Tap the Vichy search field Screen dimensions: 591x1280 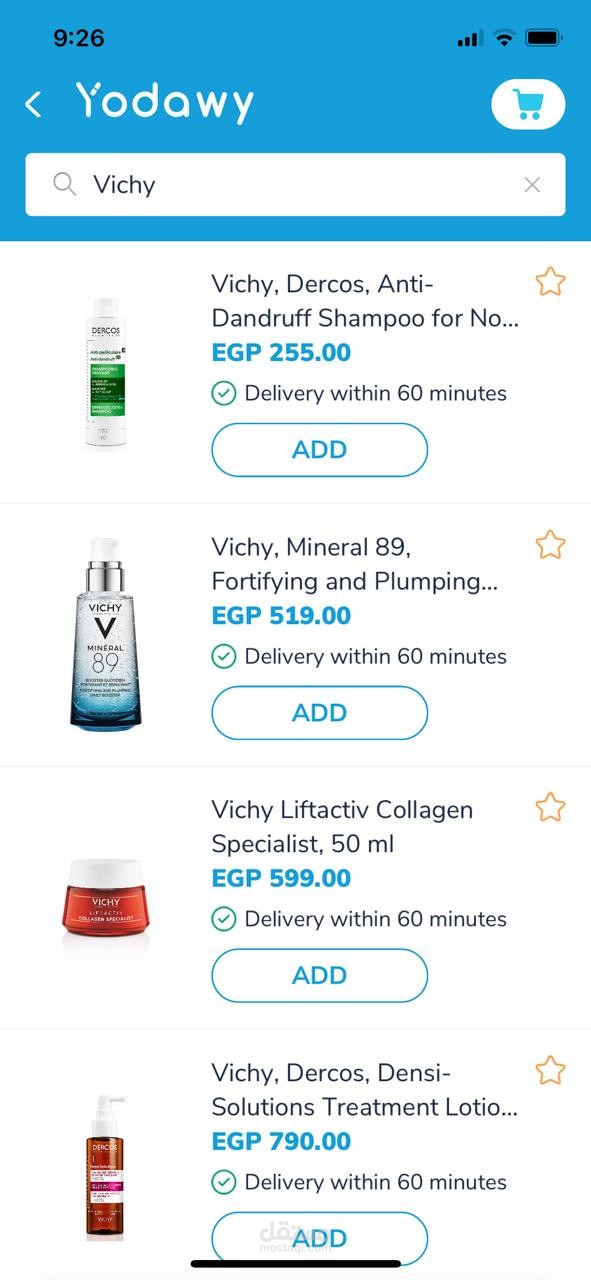[x=295, y=184]
